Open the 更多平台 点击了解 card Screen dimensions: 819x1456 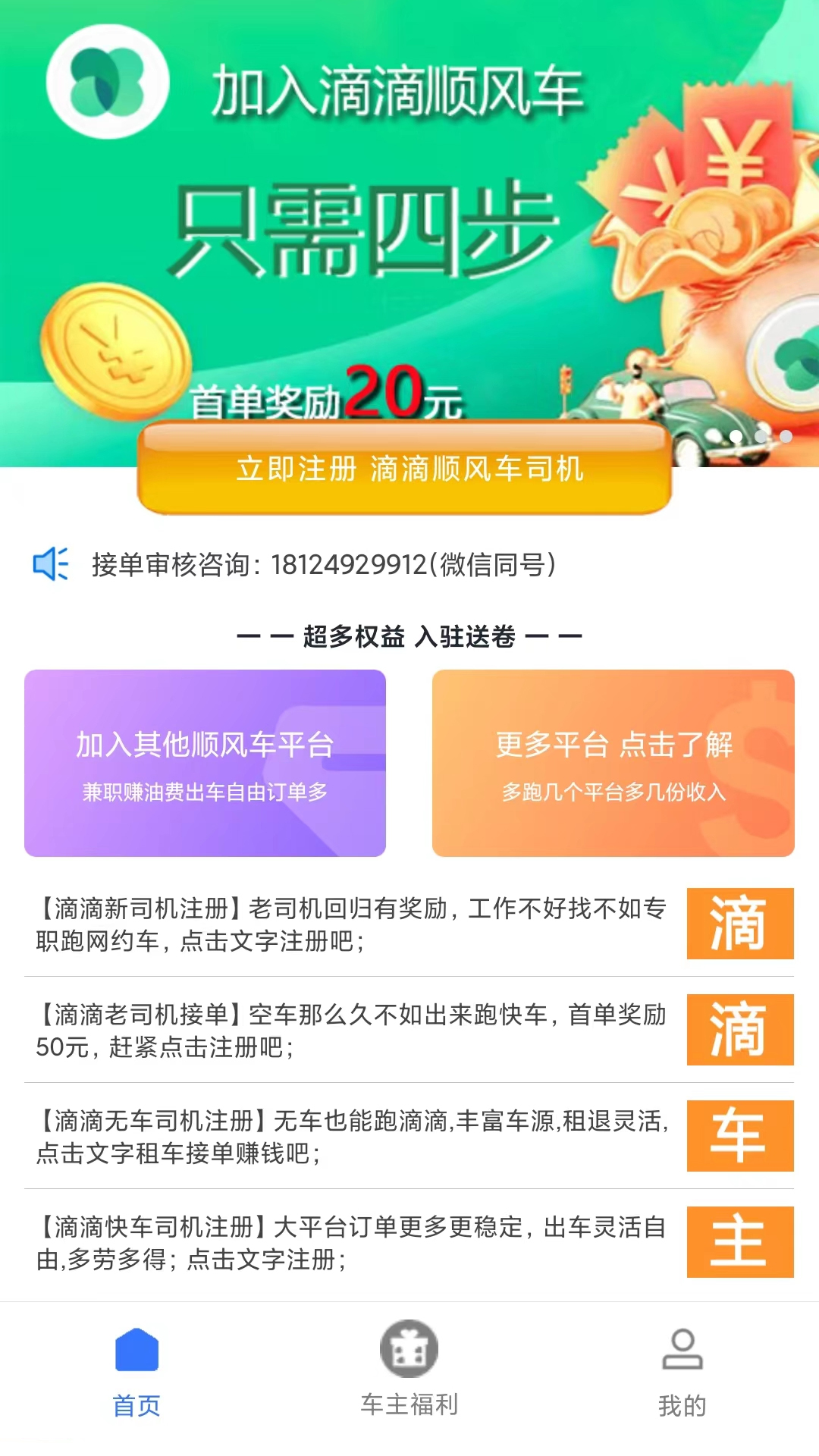(613, 763)
